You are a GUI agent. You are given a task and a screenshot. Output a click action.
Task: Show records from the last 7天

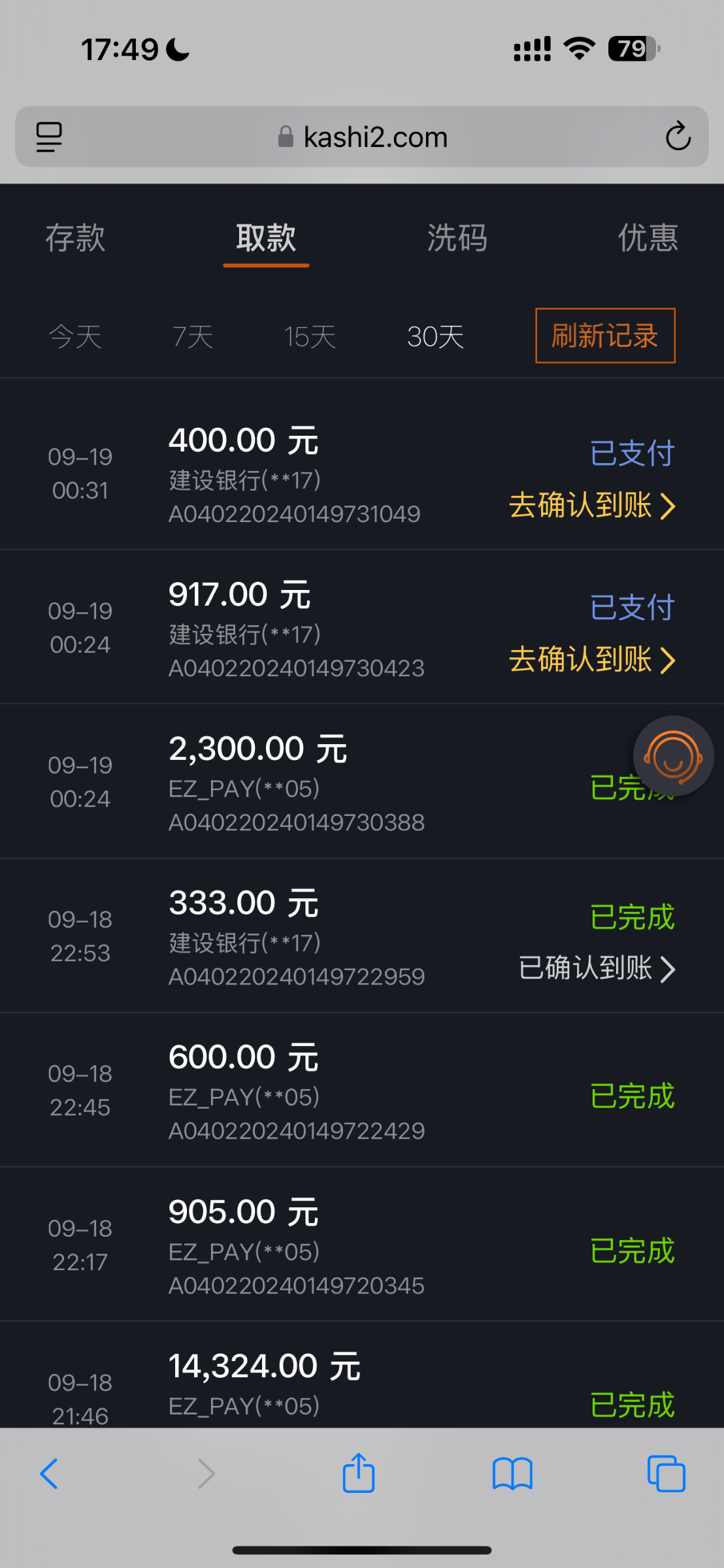click(193, 336)
